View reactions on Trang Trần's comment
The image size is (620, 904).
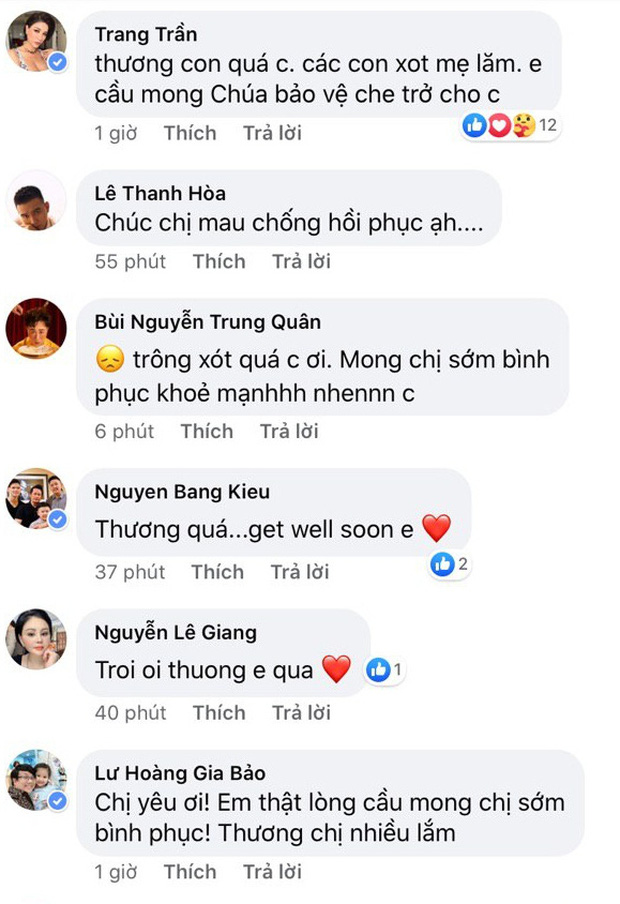(509, 125)
